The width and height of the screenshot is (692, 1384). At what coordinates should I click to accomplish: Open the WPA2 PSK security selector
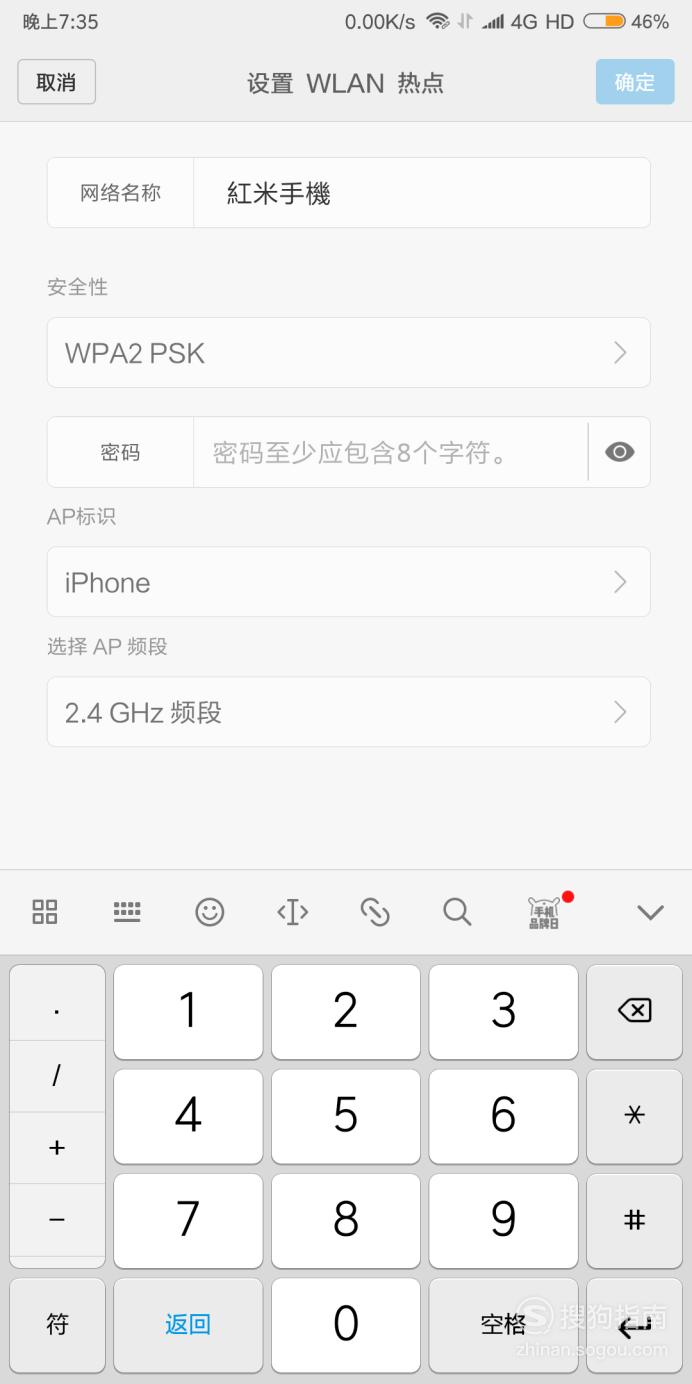click(x=348, y=352)
